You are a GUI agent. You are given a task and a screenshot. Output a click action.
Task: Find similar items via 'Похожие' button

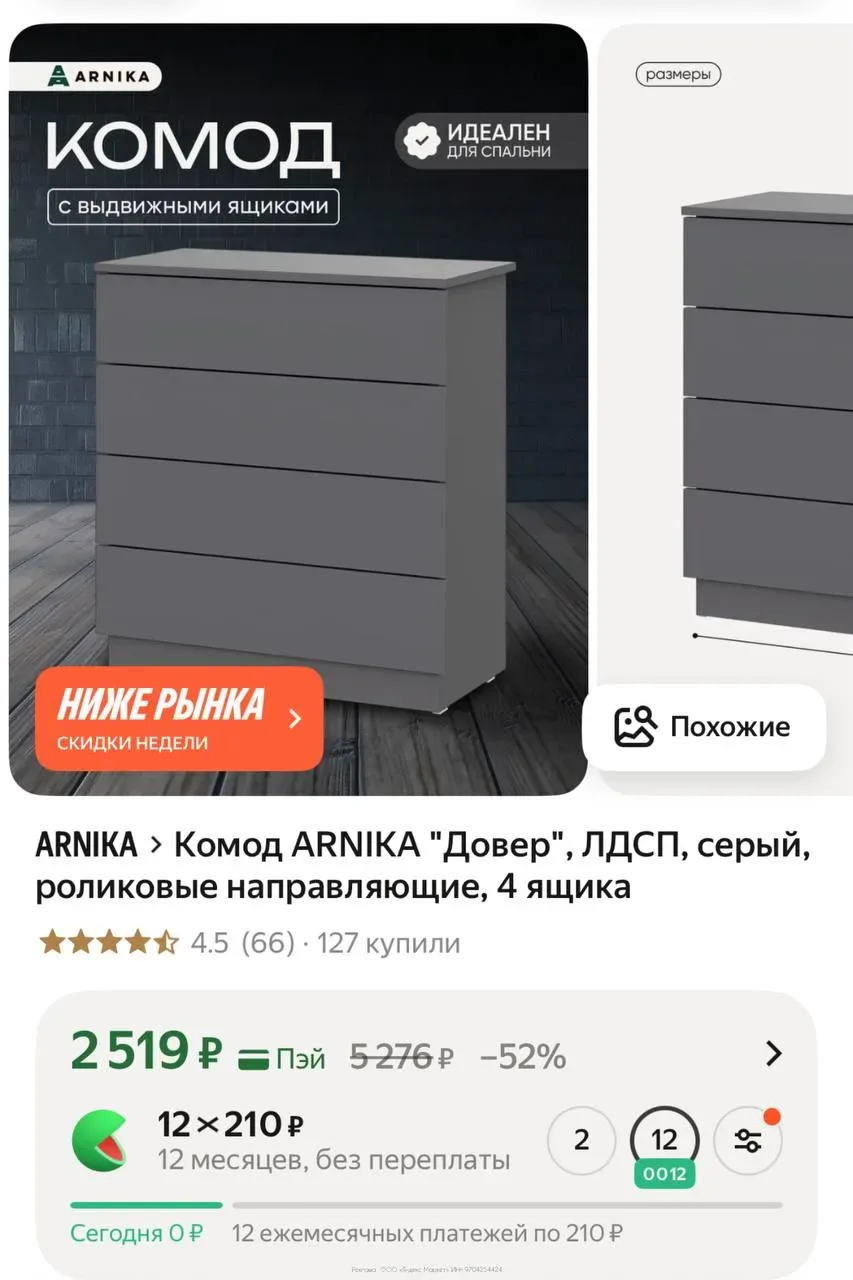[705, 727]
